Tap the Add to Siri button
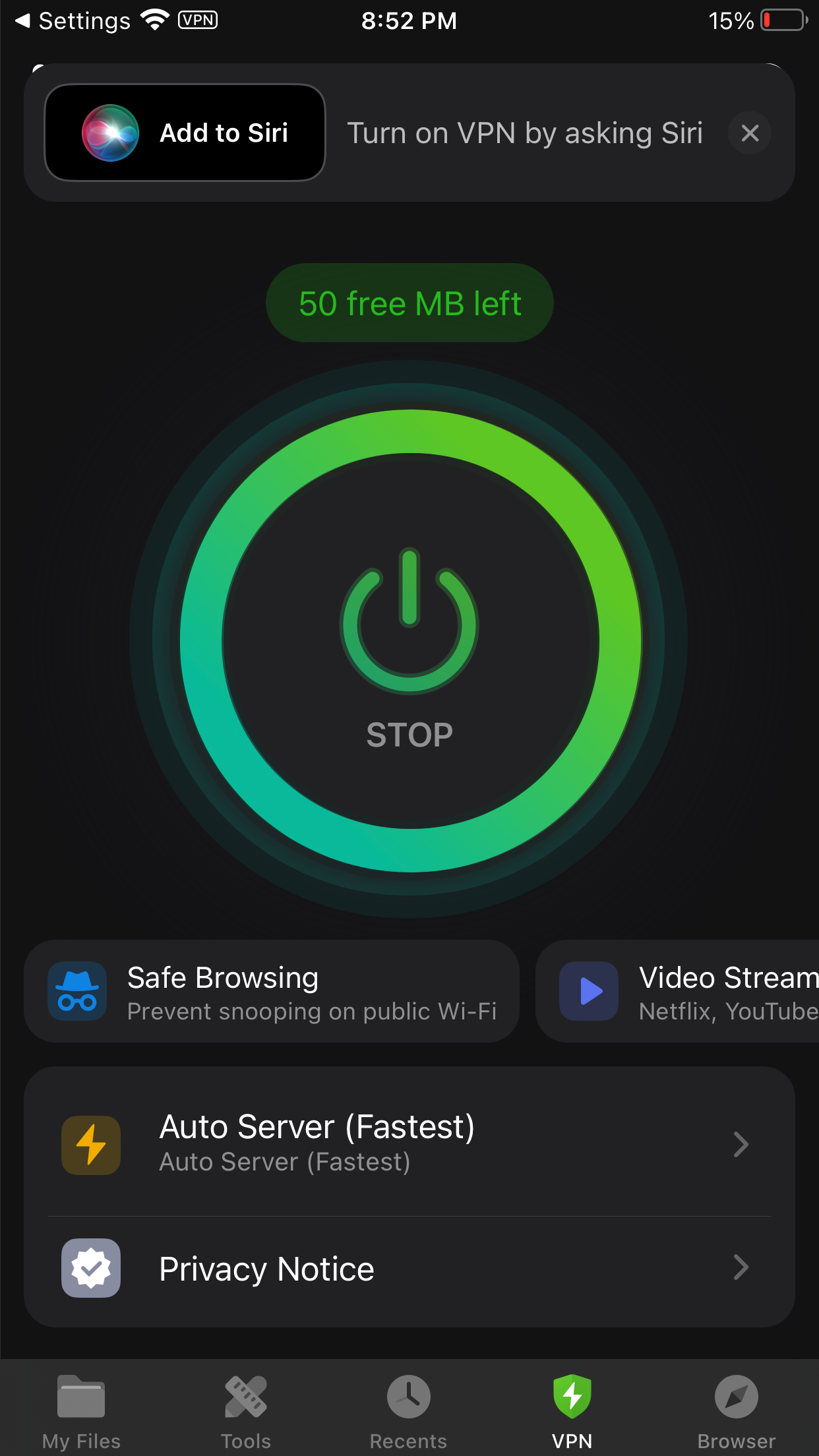Image resolution: width=819 pixels, height=1456 pixels. coord(185,133)
